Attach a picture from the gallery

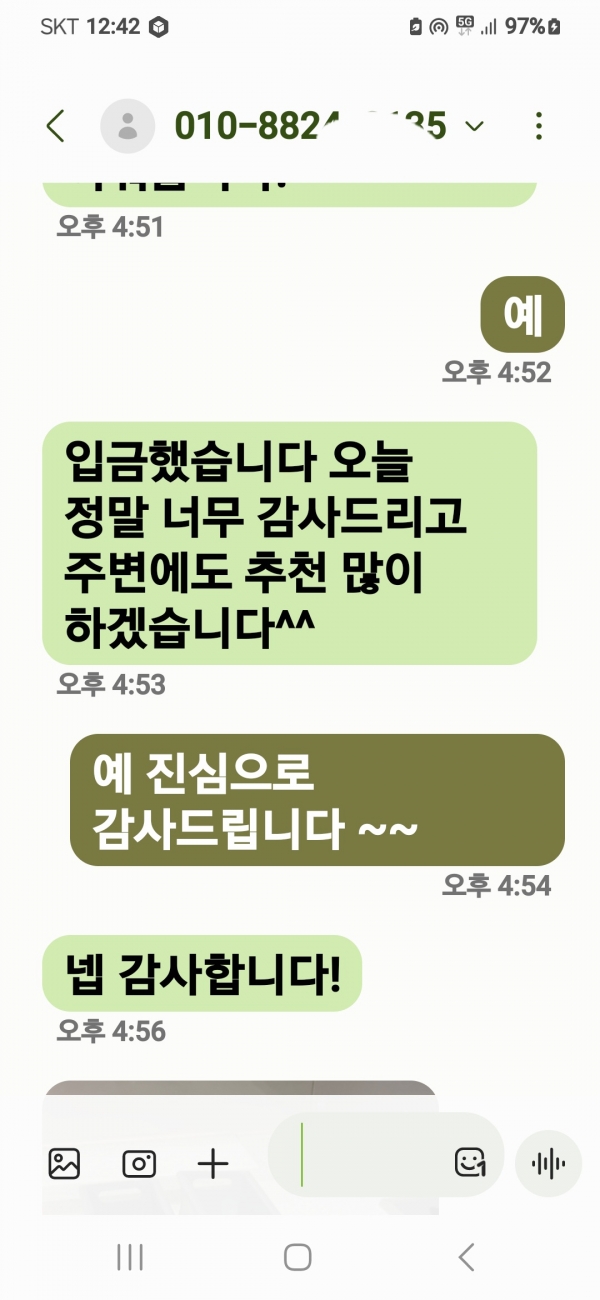pyautogui.click(x=64, y=1163)
